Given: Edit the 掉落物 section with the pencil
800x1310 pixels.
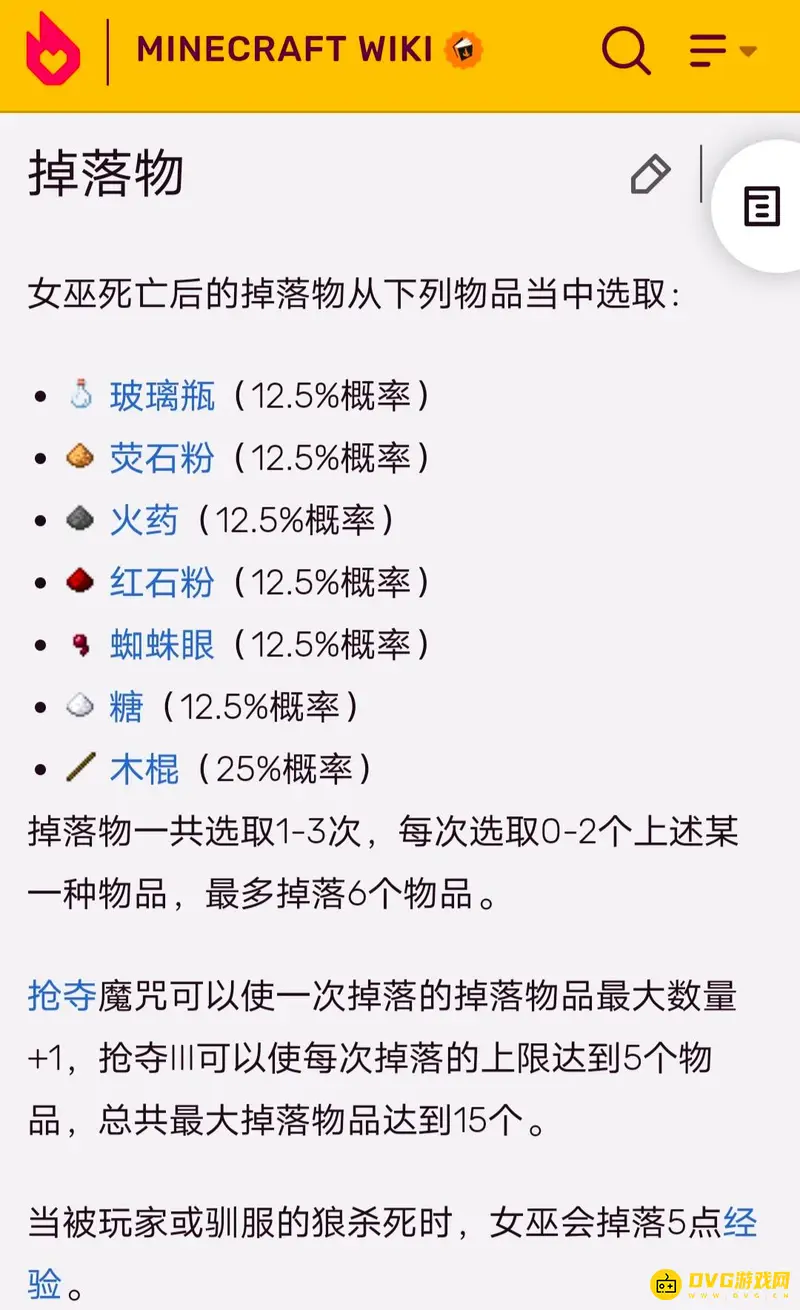Looking at the screenshot, I should pyautogui.click(x=650, y=175).
